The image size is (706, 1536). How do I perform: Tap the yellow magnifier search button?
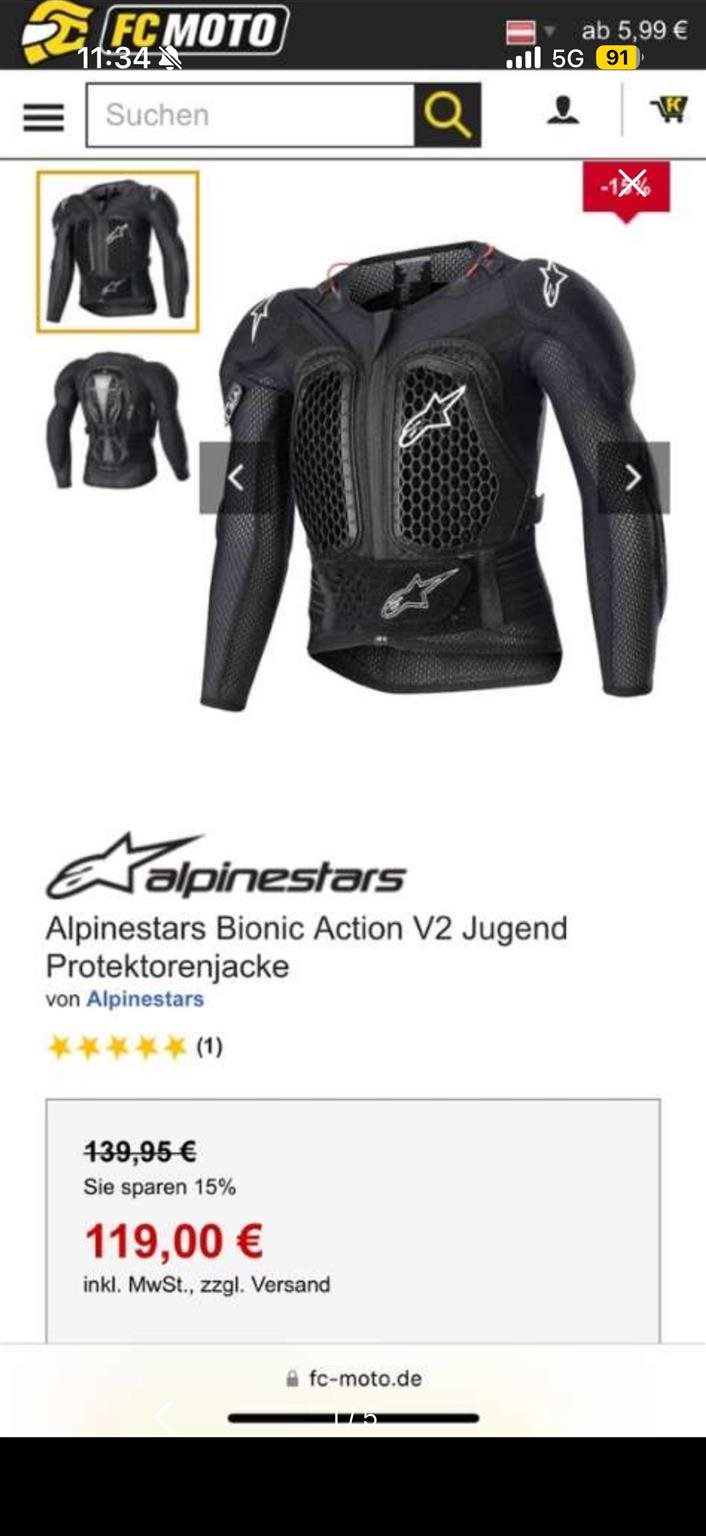coord(447,115)
